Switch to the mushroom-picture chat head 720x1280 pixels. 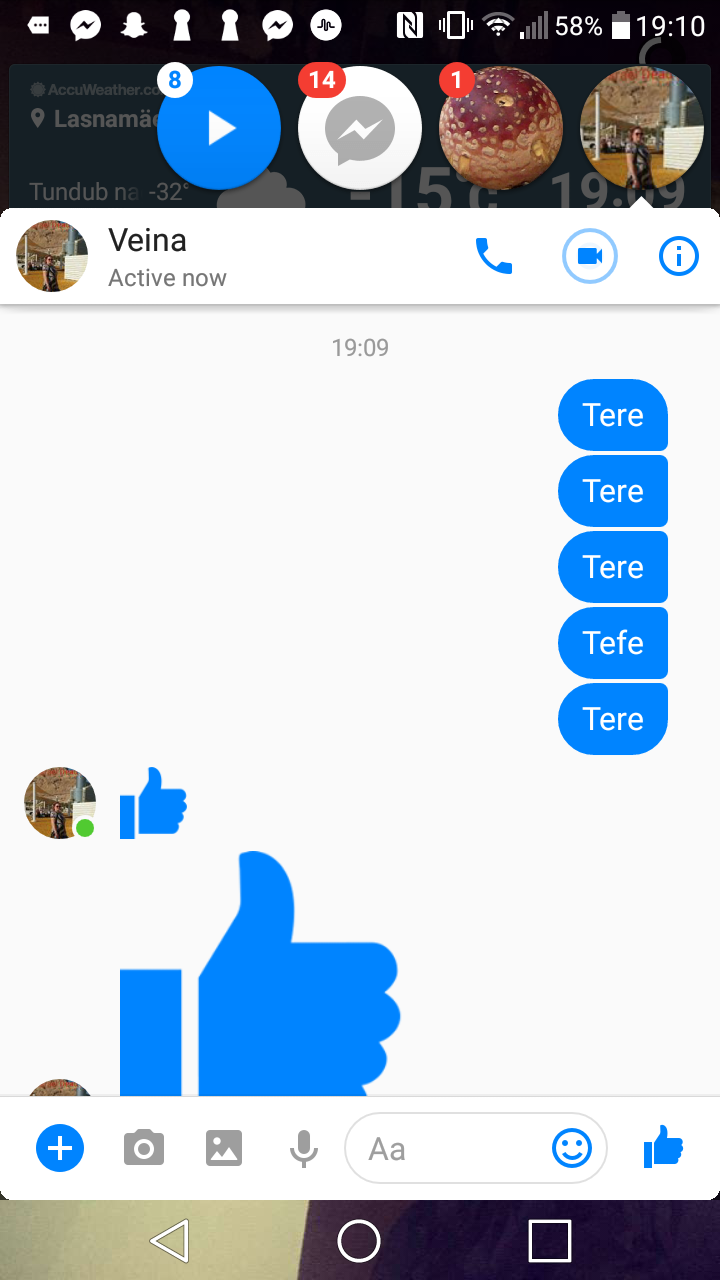501,128
